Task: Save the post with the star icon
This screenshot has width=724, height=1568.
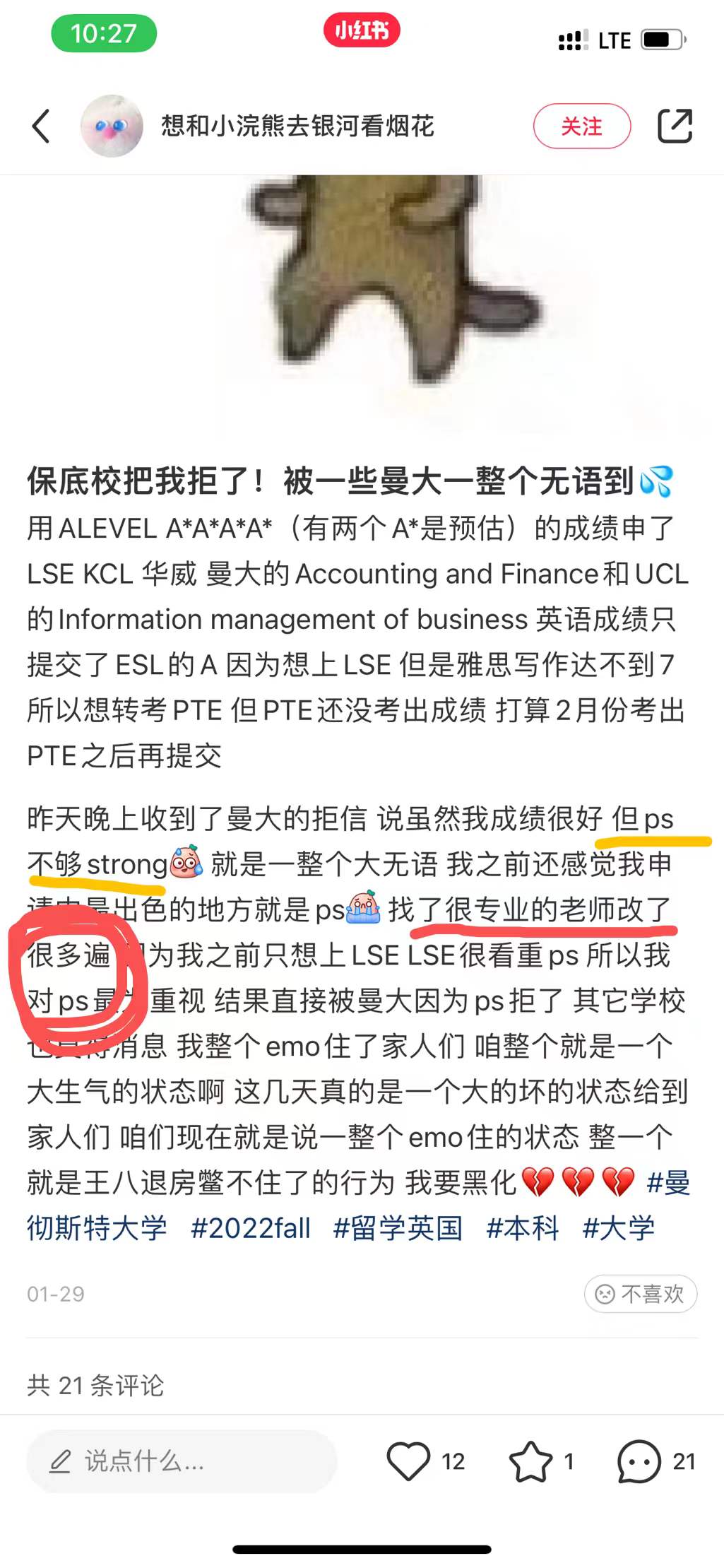Action: tap(530, 1461)
